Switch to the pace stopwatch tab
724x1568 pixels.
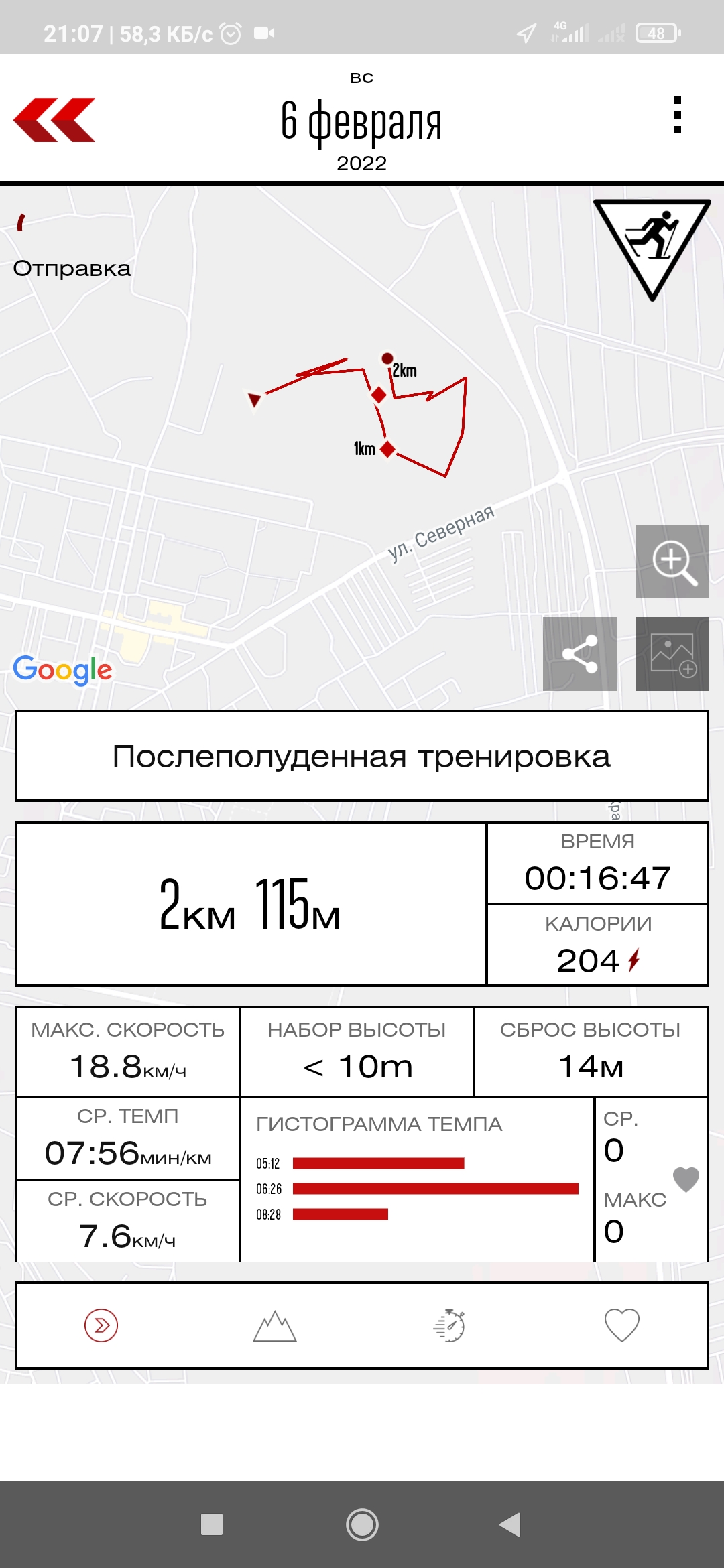point(449,1325)
